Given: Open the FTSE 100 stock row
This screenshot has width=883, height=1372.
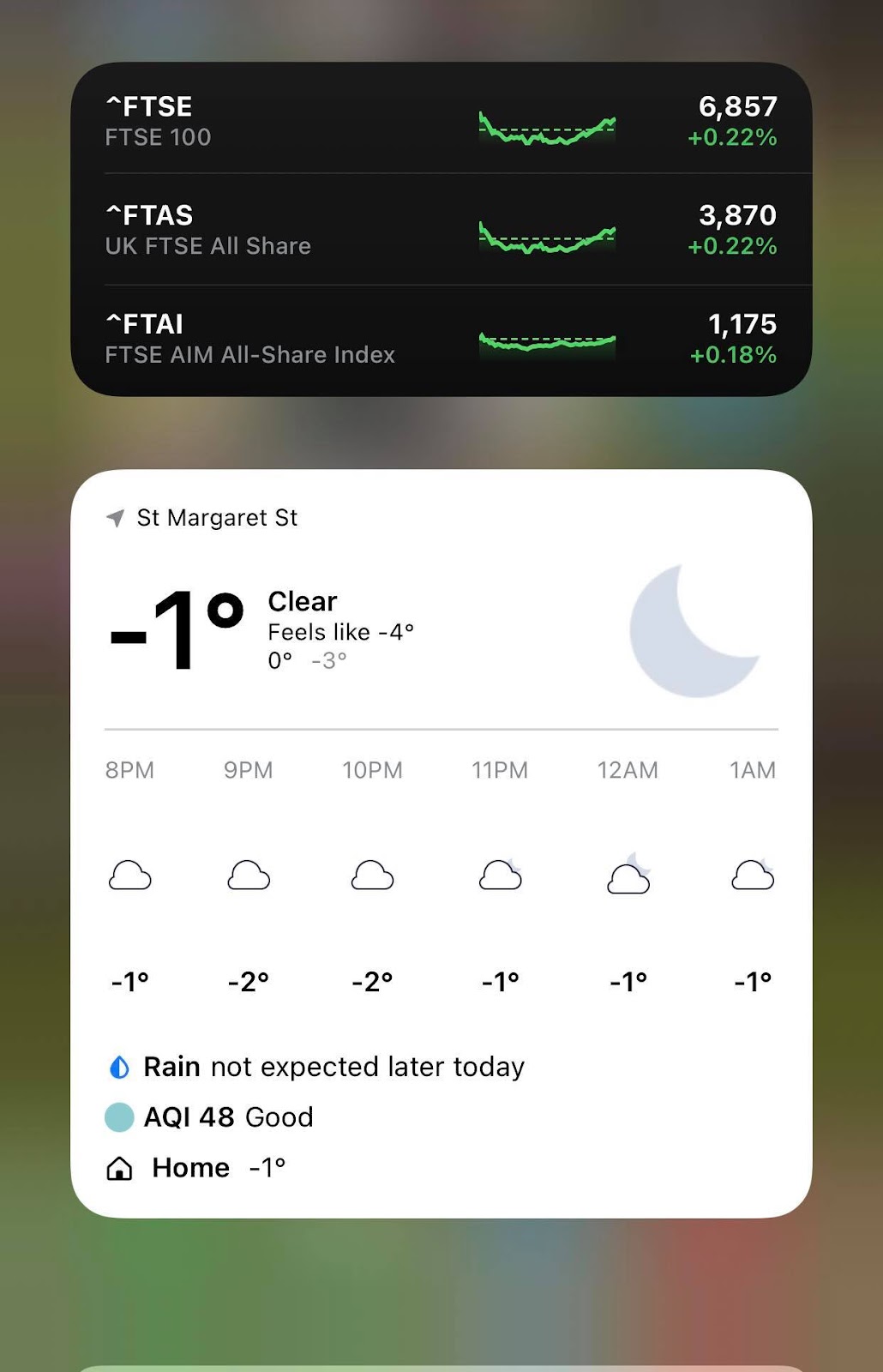Looking at the screenshot, I should [x=441, y=121].
